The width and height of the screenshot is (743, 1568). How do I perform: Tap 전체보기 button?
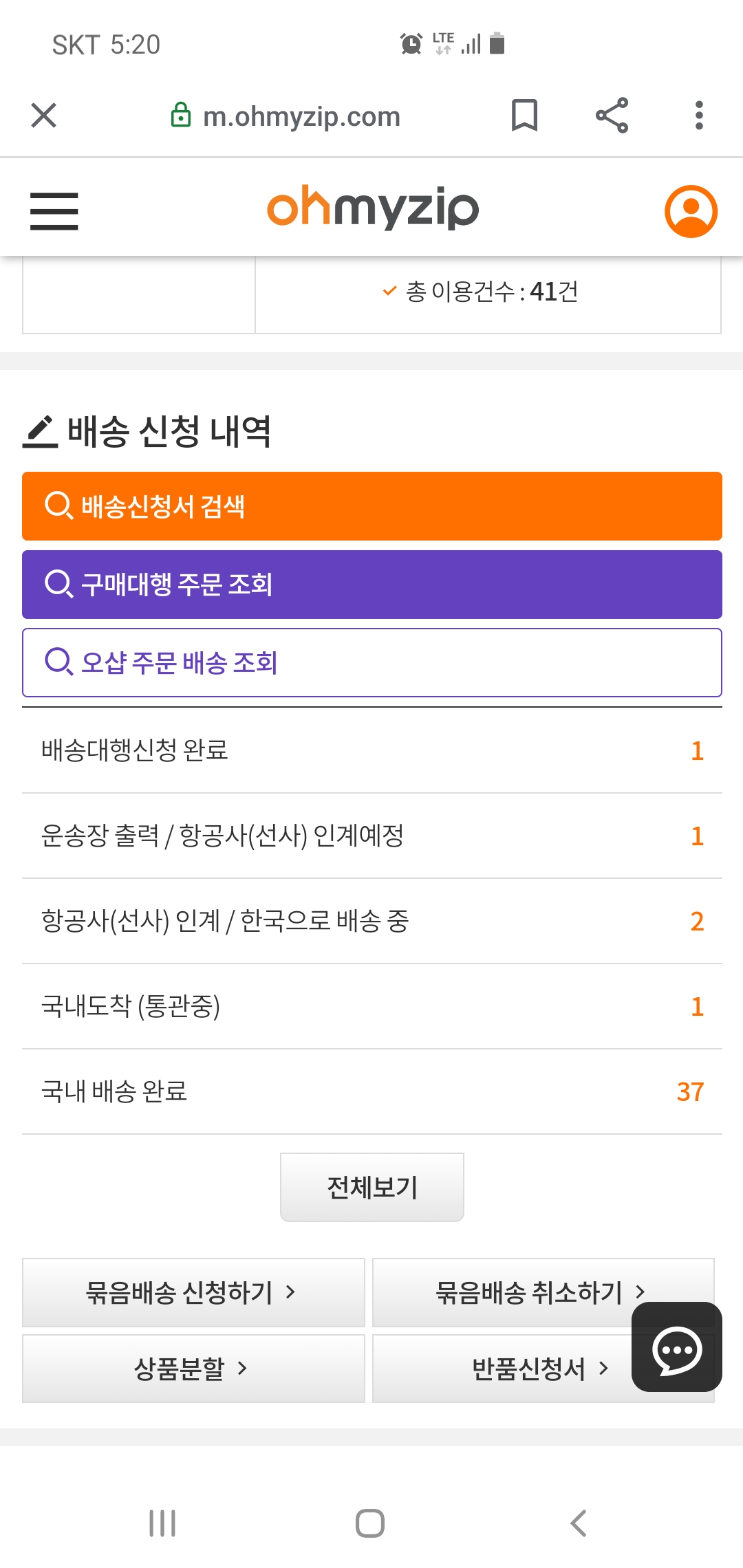tap(372, 1187)
